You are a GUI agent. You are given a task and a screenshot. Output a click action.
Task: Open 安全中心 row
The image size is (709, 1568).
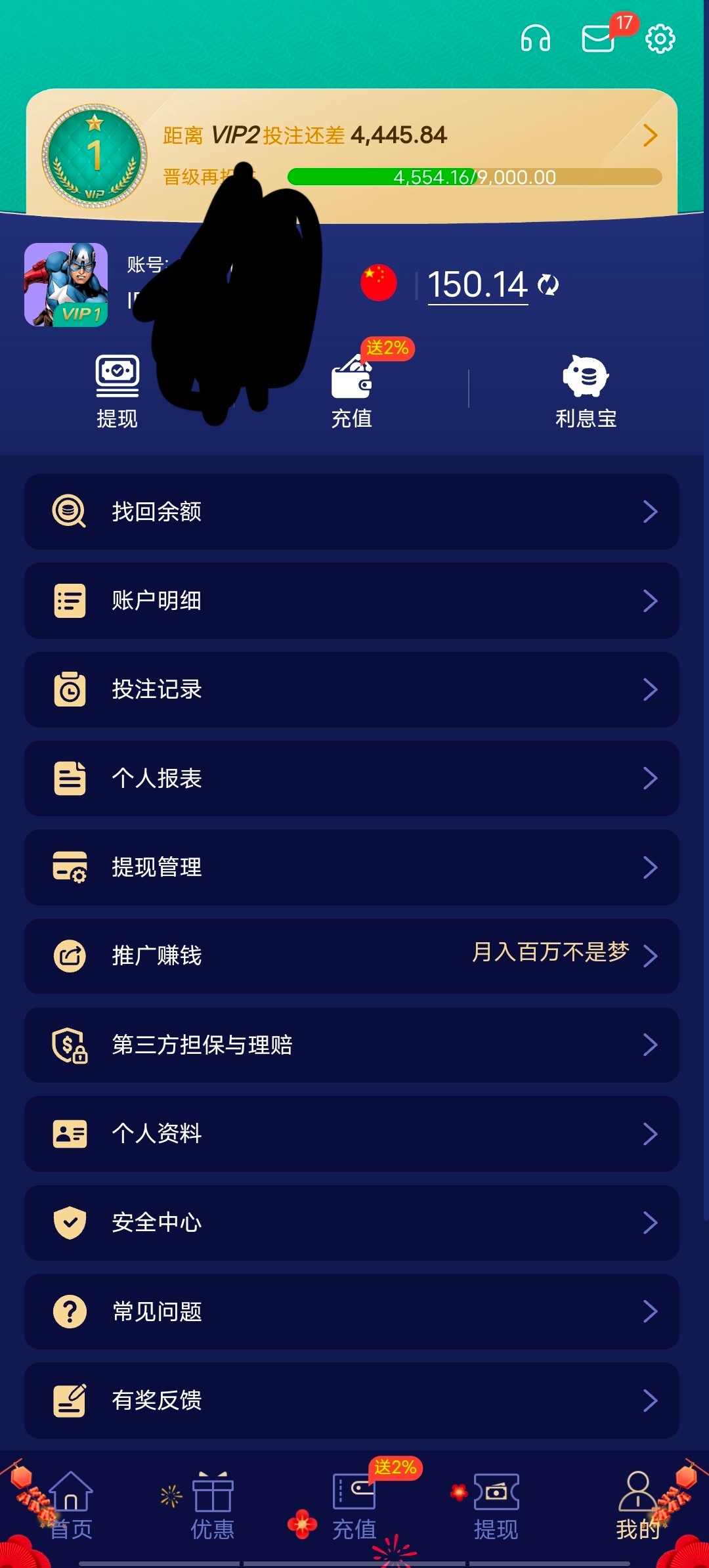point(352,1223)
